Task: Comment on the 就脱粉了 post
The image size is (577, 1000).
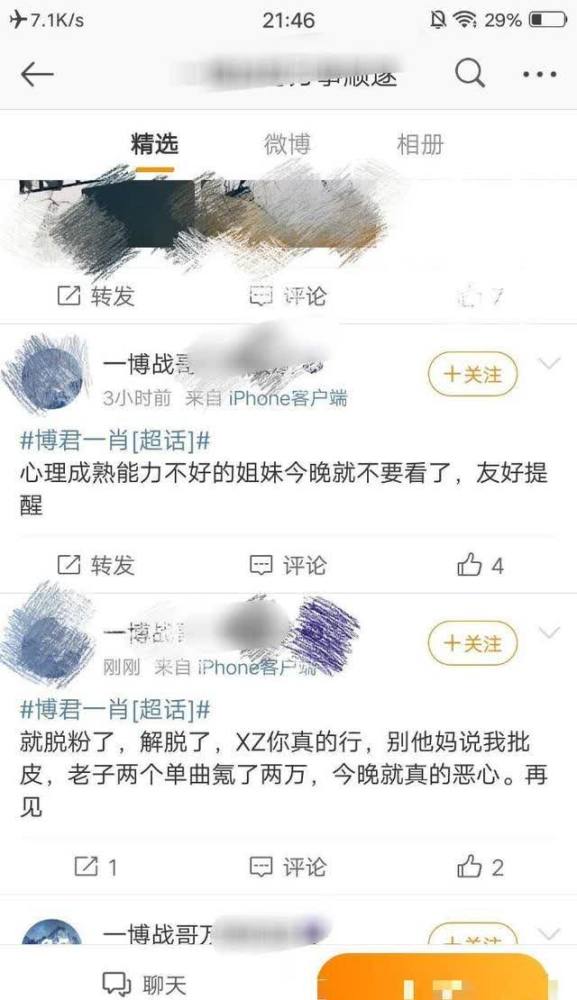Action: 287,867
